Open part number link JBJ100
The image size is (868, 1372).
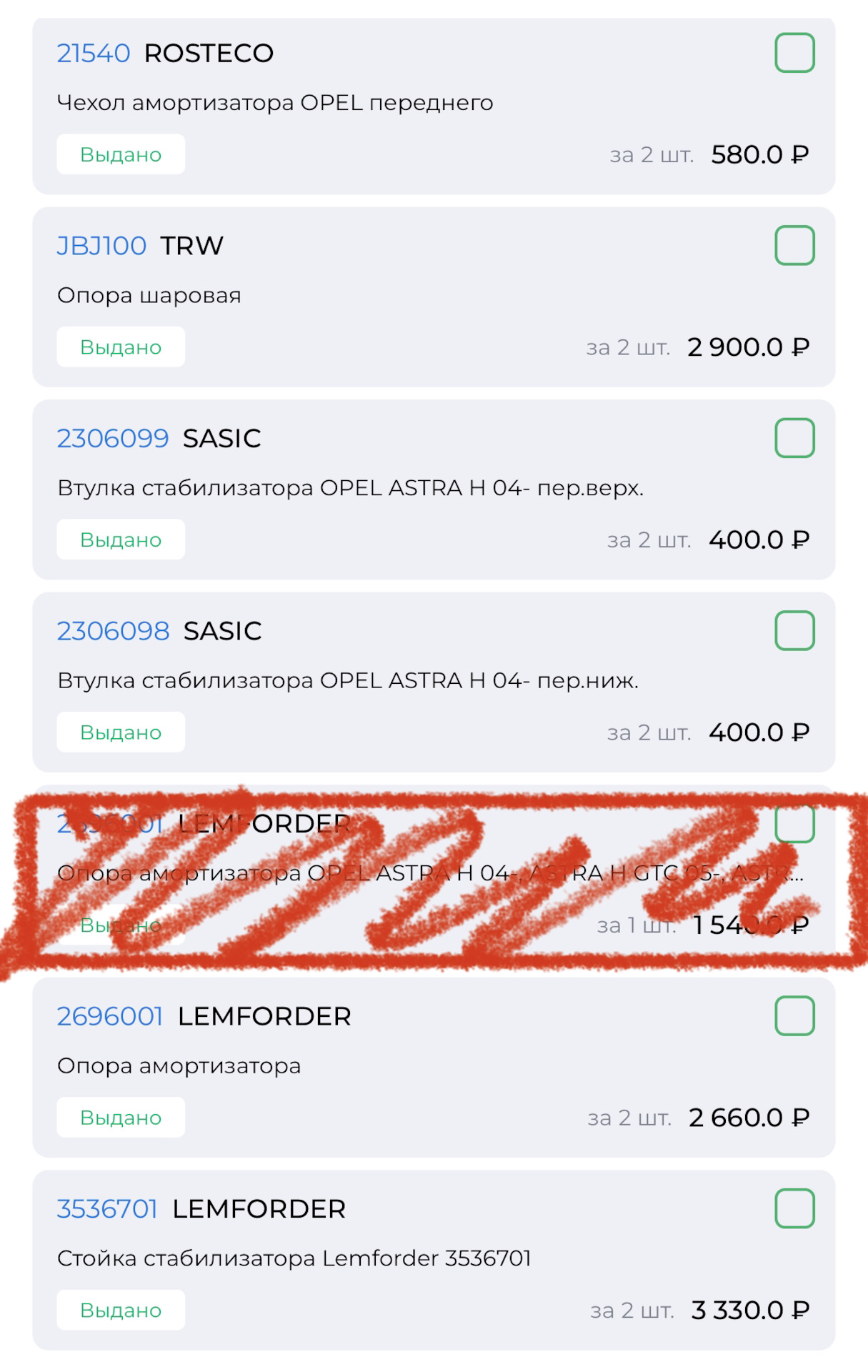click(103, 246)
